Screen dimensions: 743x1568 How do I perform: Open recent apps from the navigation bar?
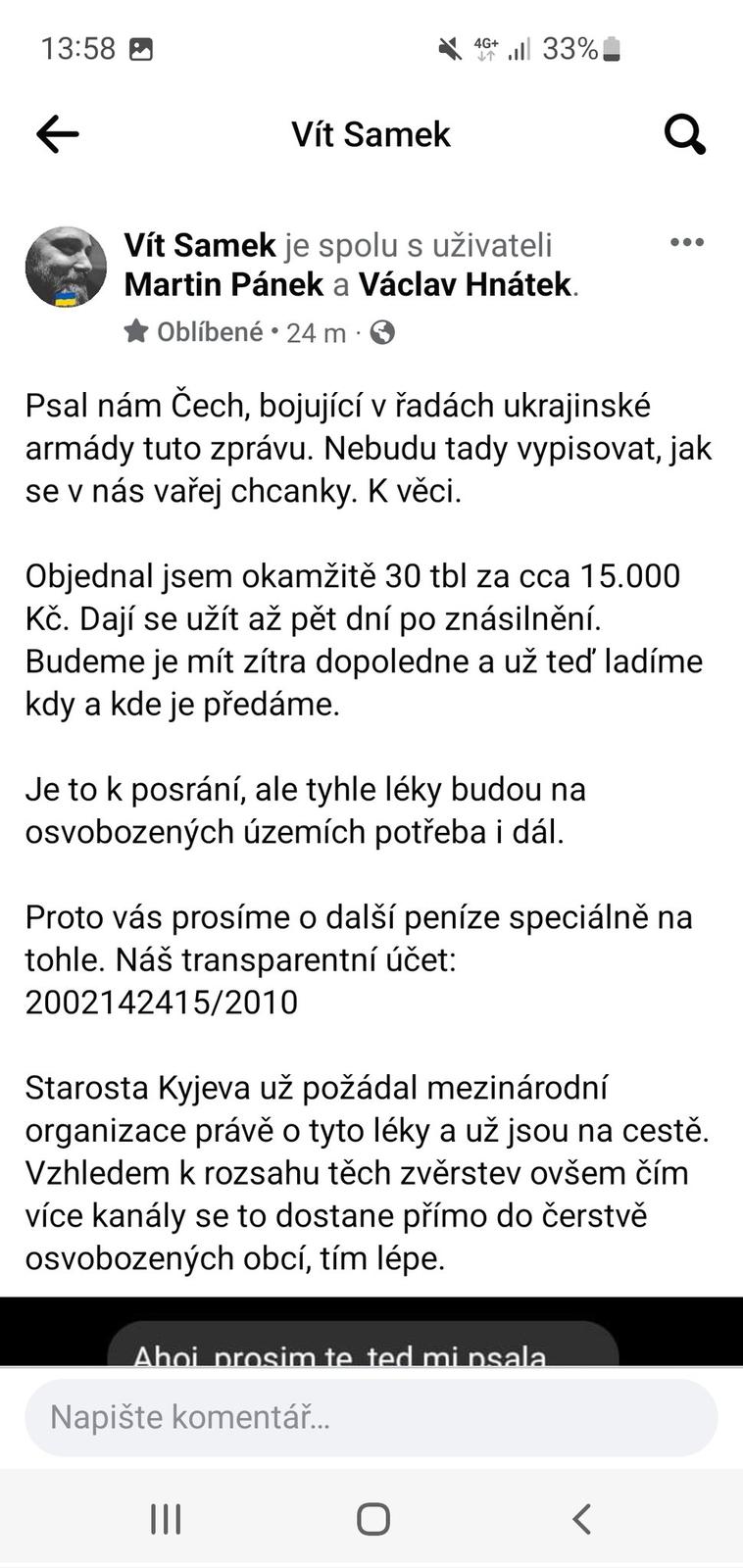tap(166, 1519)
